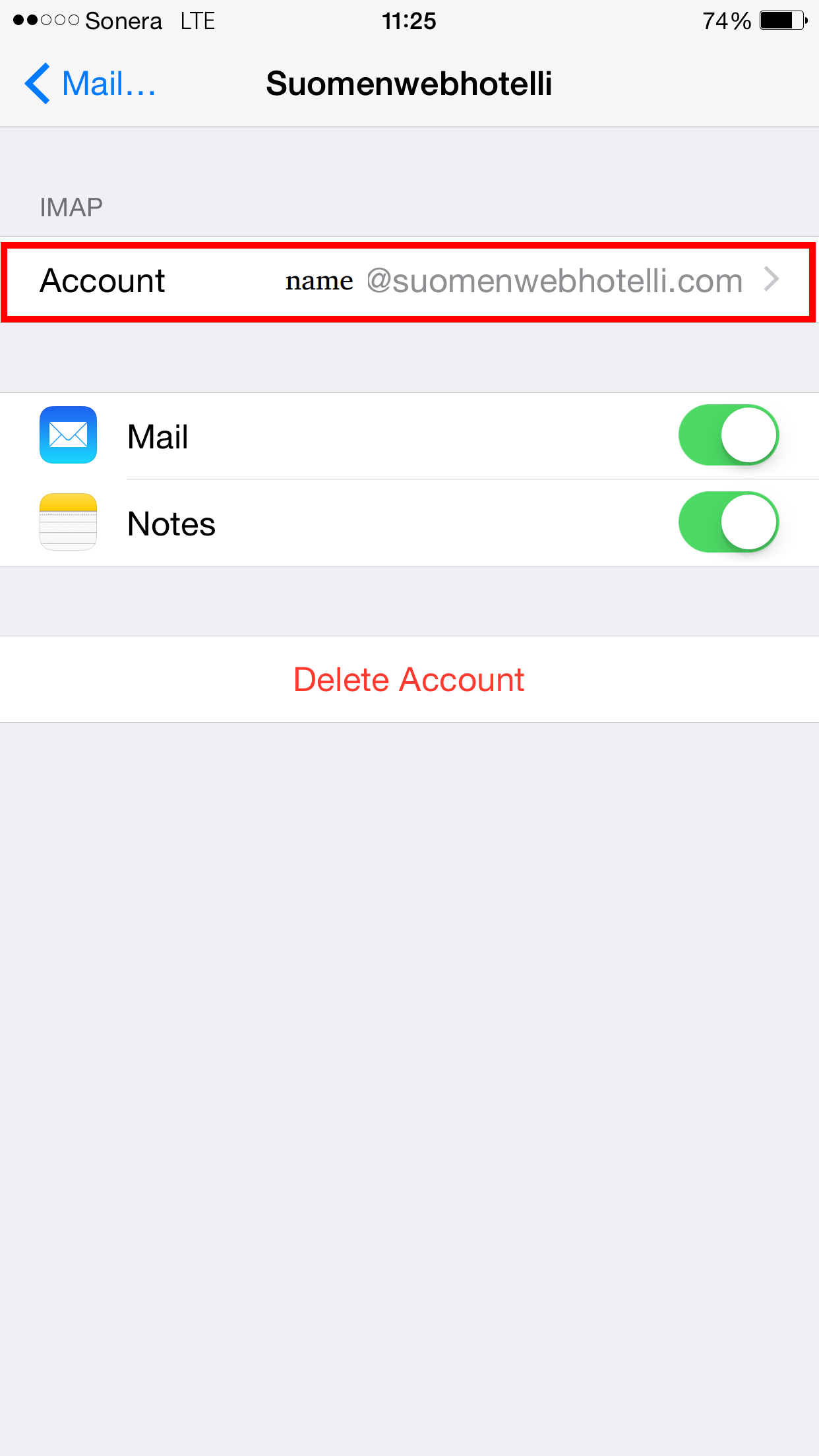Disable the Notes toggle

729,522
